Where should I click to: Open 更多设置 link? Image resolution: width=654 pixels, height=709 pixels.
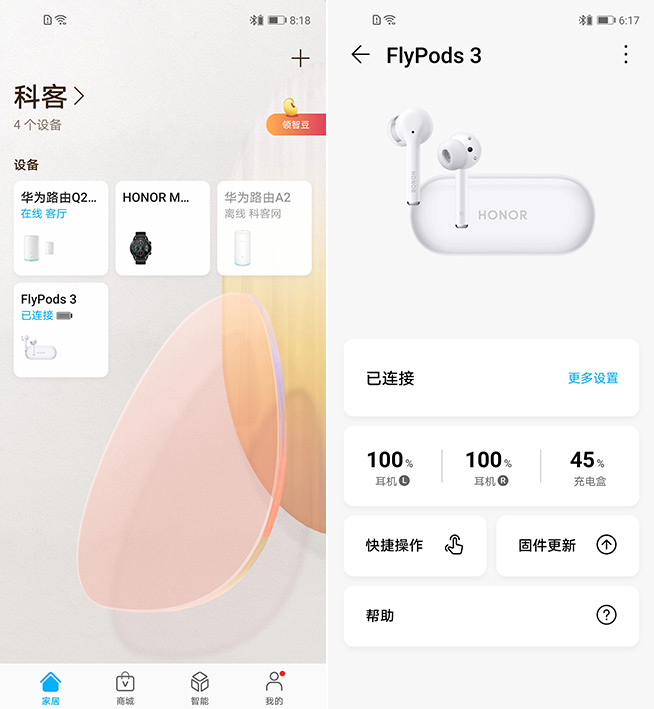click(592, 378)
